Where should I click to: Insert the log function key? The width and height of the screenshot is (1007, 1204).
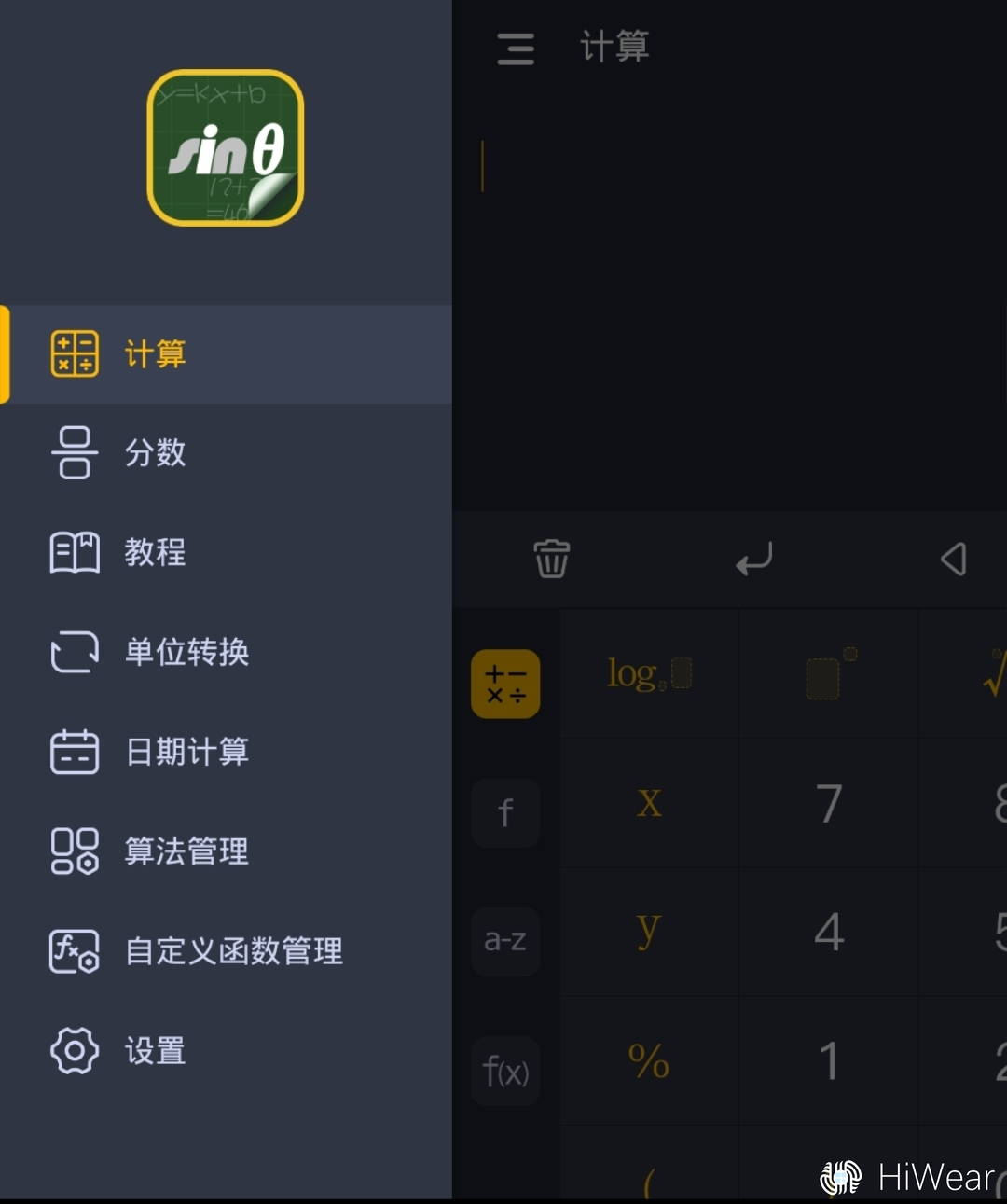click(x=649, y=673)
